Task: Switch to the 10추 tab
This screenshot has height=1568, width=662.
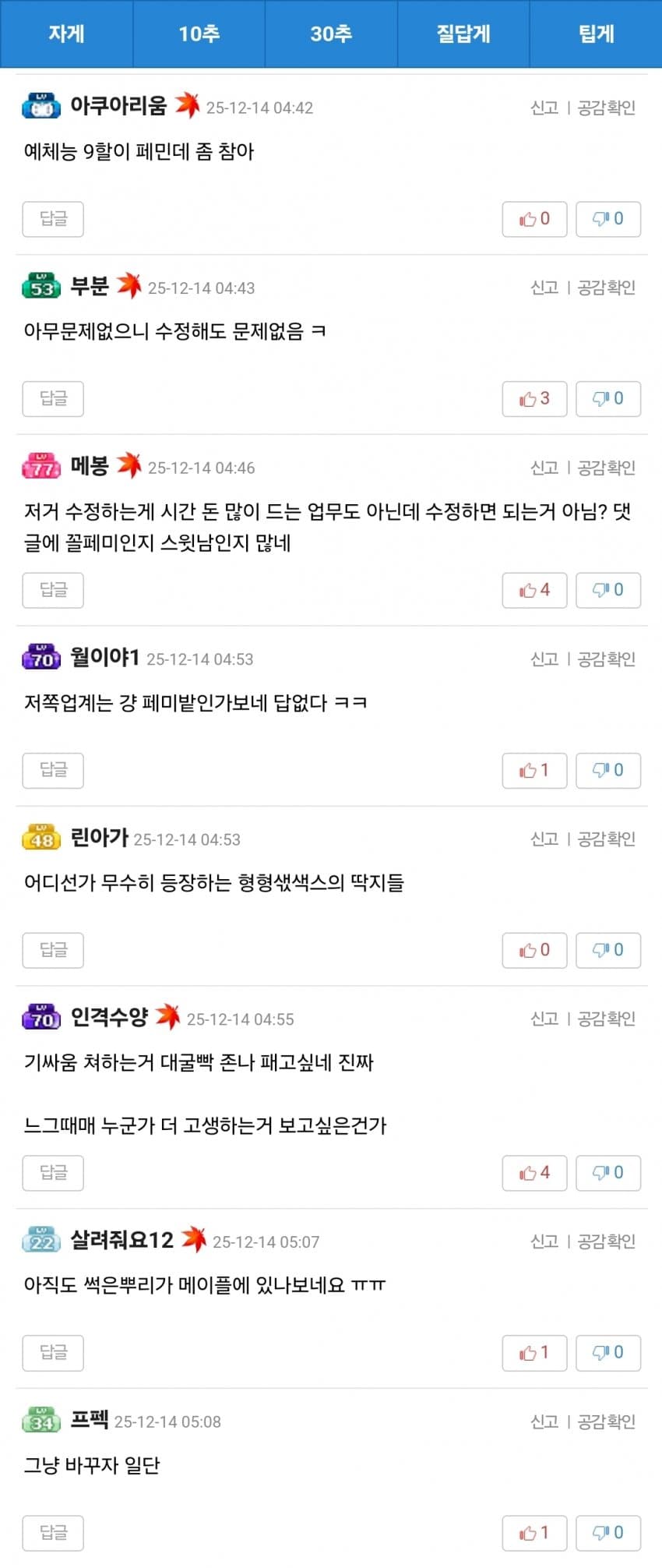Action: tap(199, 34)
